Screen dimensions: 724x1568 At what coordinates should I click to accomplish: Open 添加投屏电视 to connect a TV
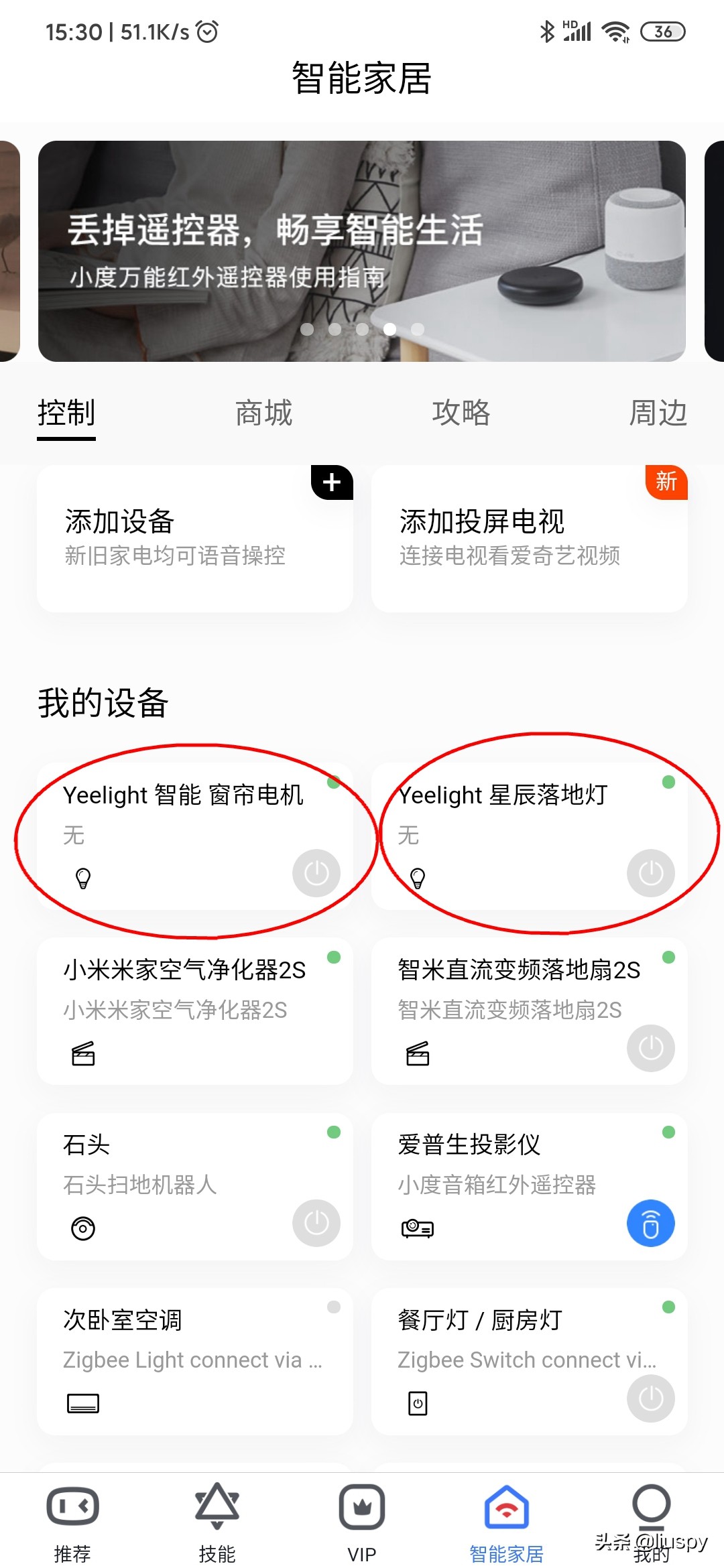click(528, 536)
